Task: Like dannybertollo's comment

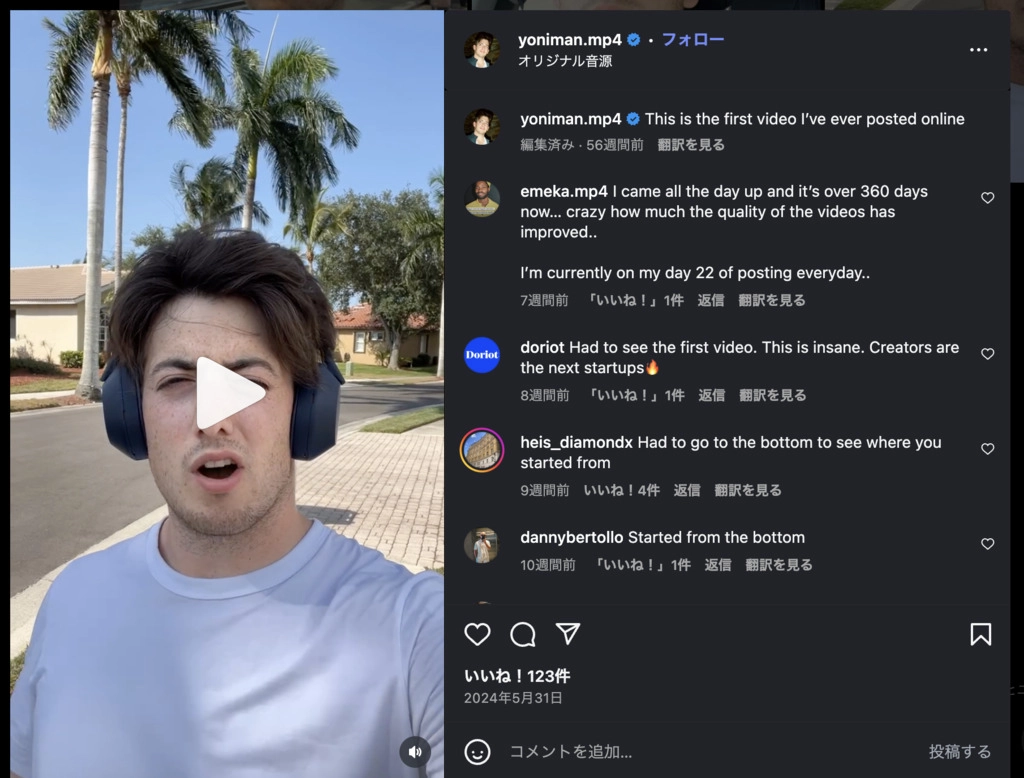Action: (x=987, y=544)
